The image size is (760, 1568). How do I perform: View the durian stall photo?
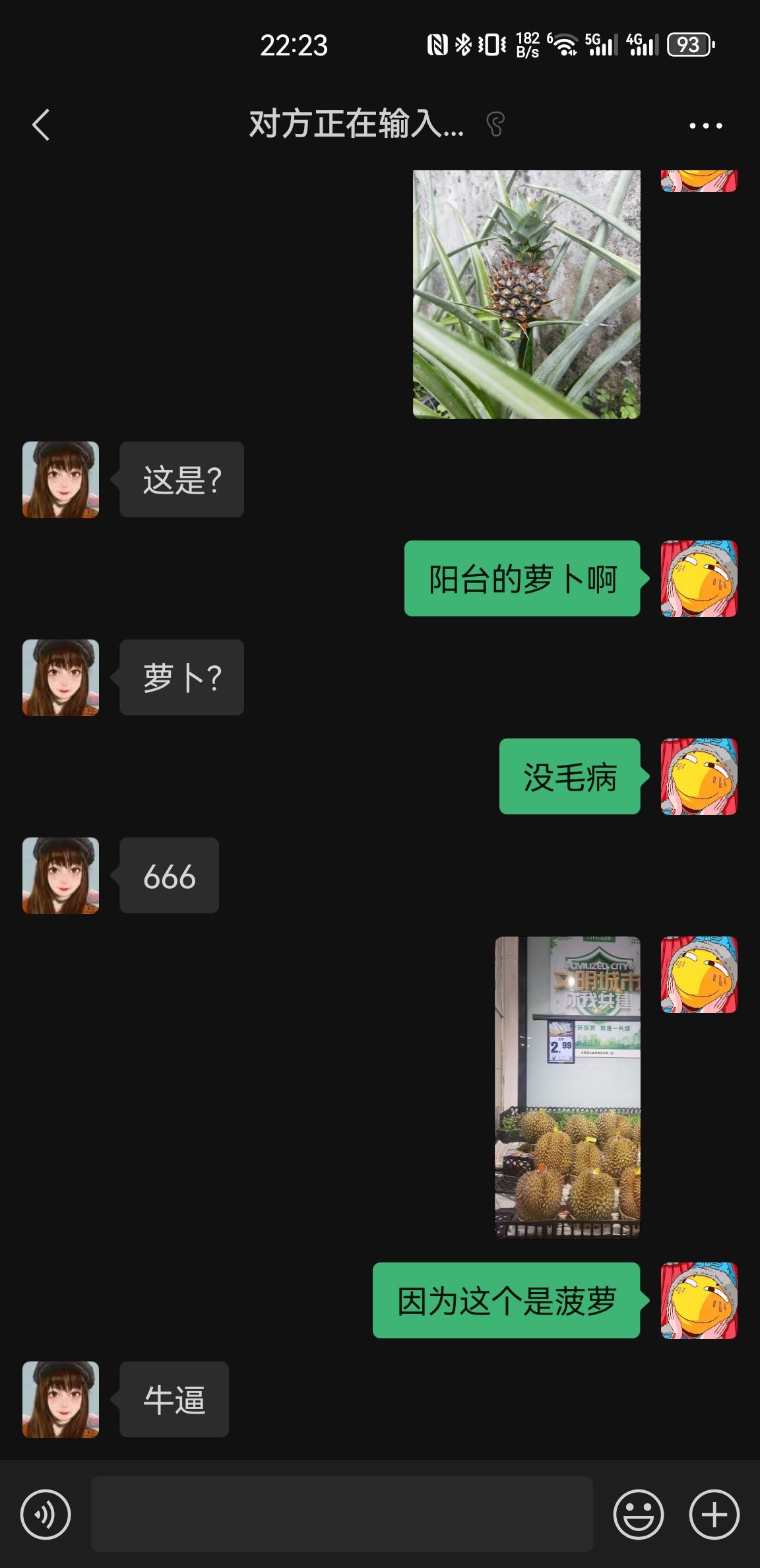tap(567, 1087)
